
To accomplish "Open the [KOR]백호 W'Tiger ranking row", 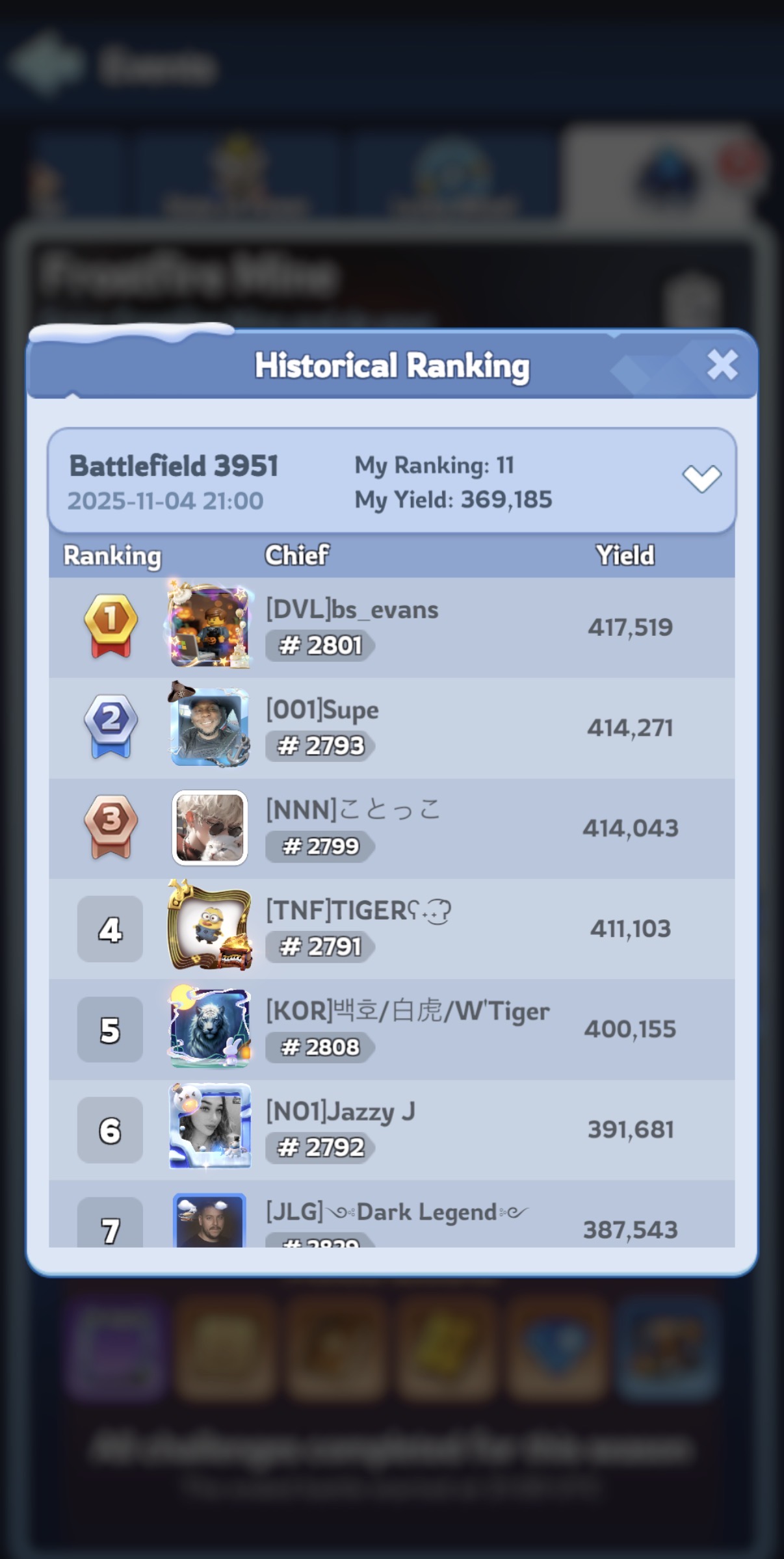I will (391, 1029).
